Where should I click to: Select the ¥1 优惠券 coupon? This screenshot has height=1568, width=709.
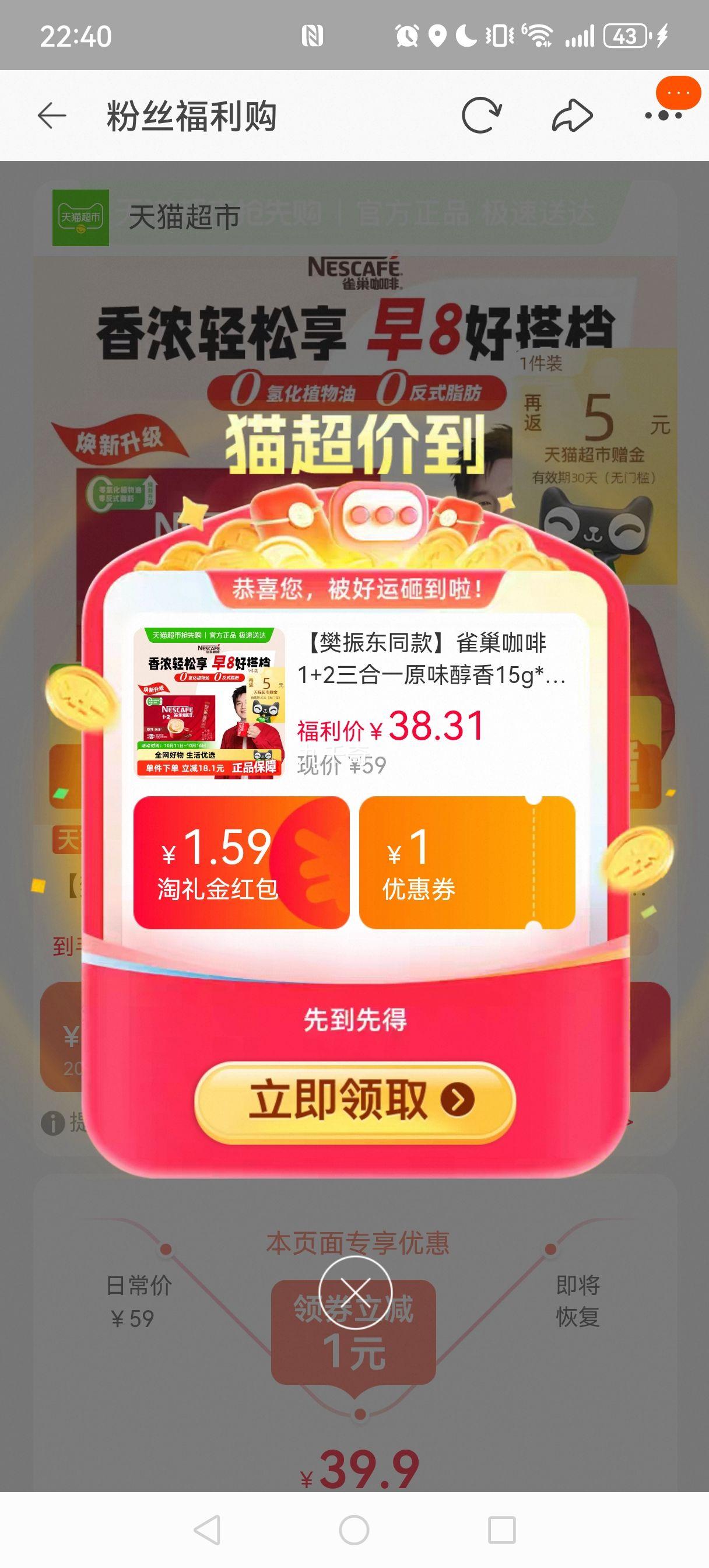[x=467, y=862]
